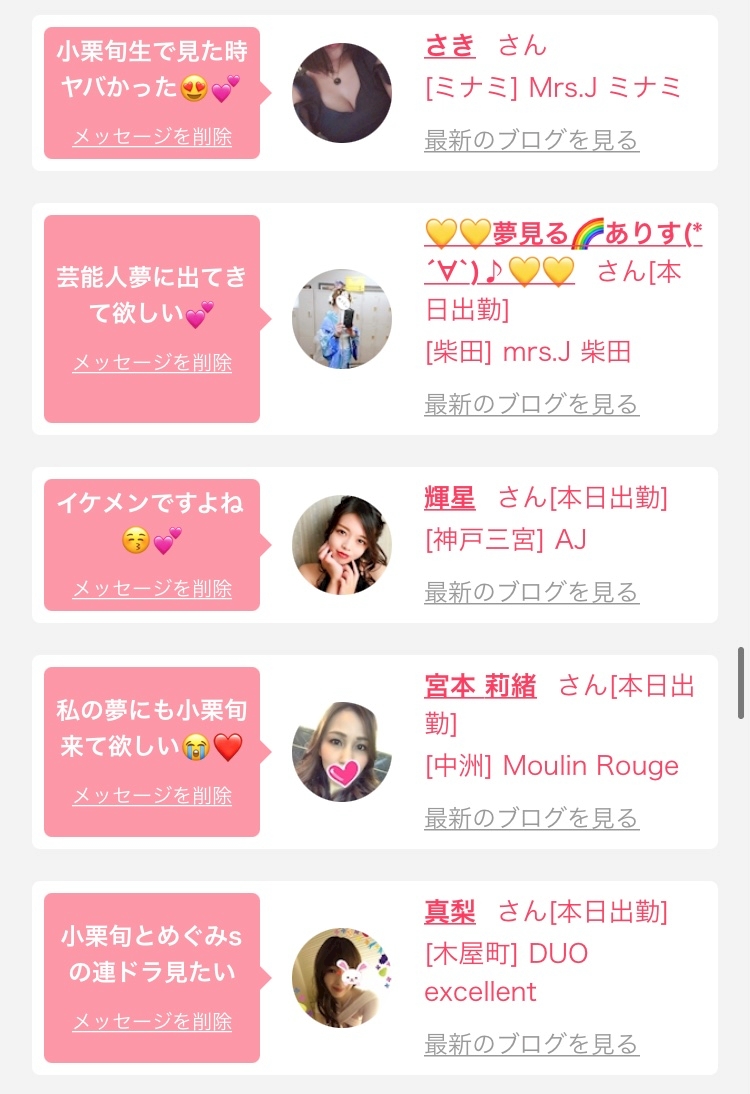The image size is (750, 1094).
Task: Open 輝星's profile name link
Action: point(450,498)
